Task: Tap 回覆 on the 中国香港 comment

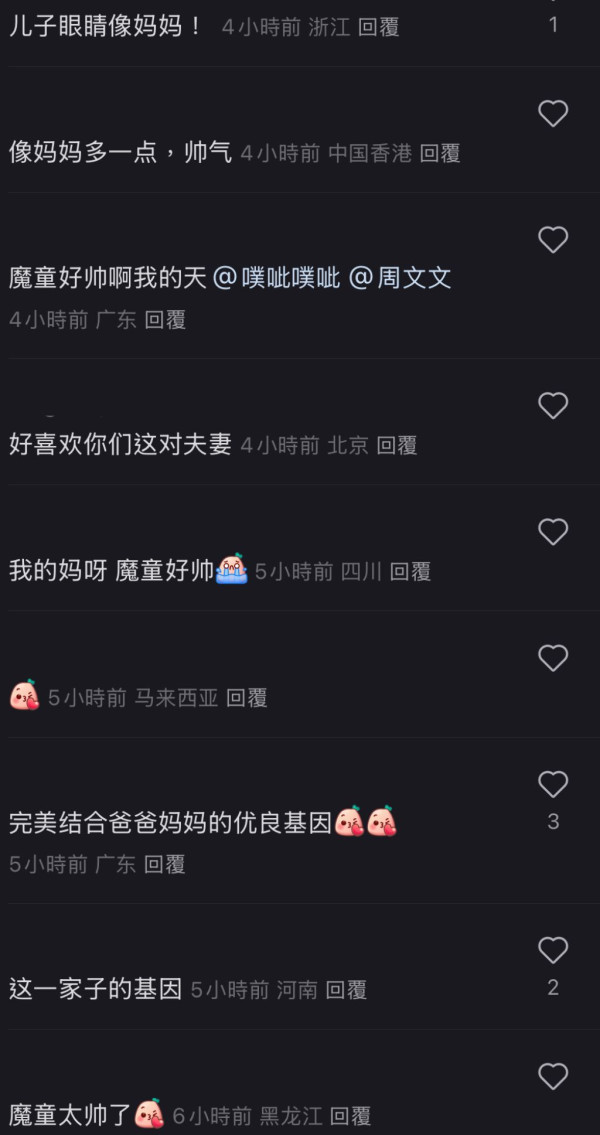Action: 440,154
